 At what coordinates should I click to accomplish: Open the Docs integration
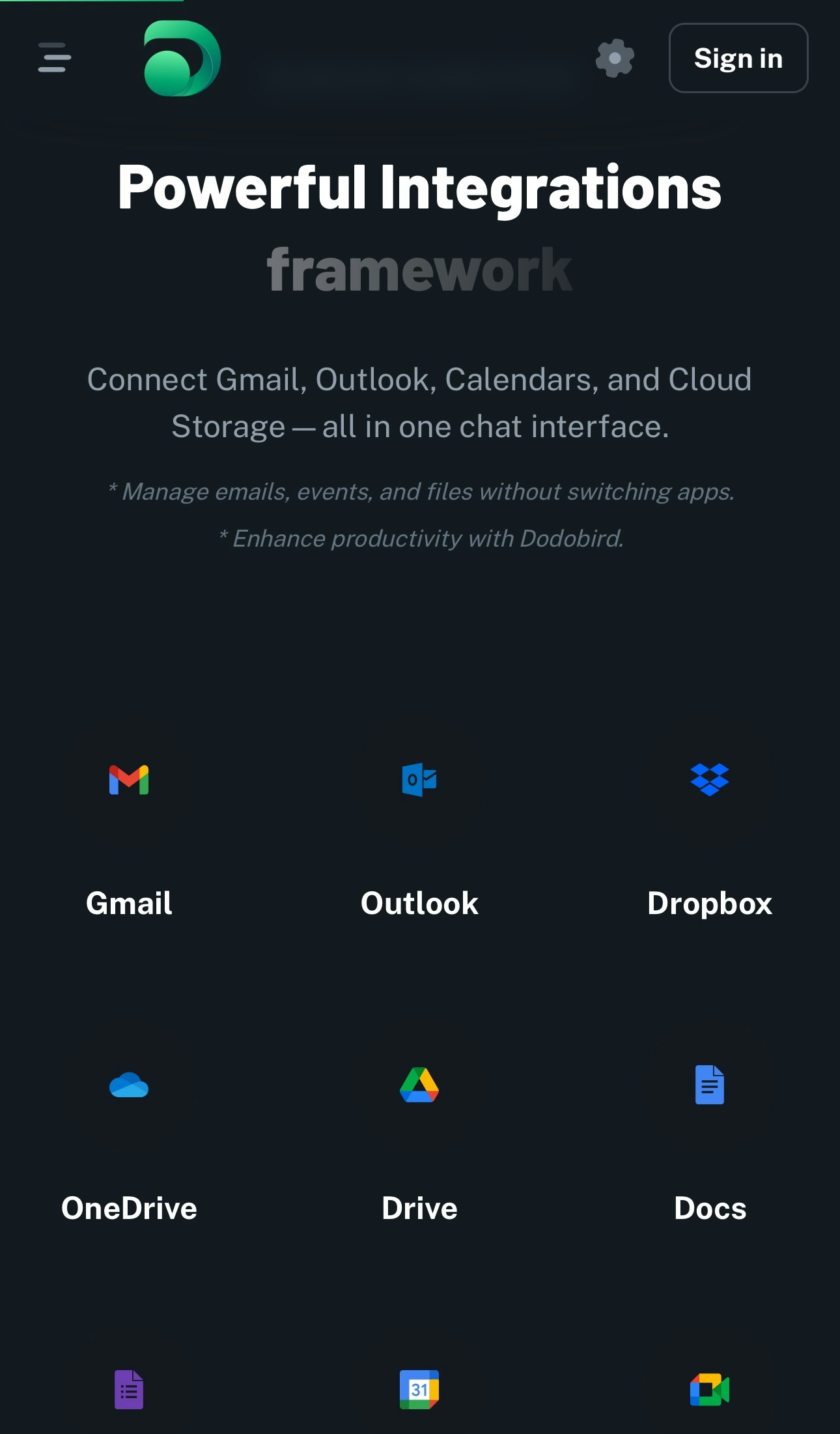pos(709,1085)
